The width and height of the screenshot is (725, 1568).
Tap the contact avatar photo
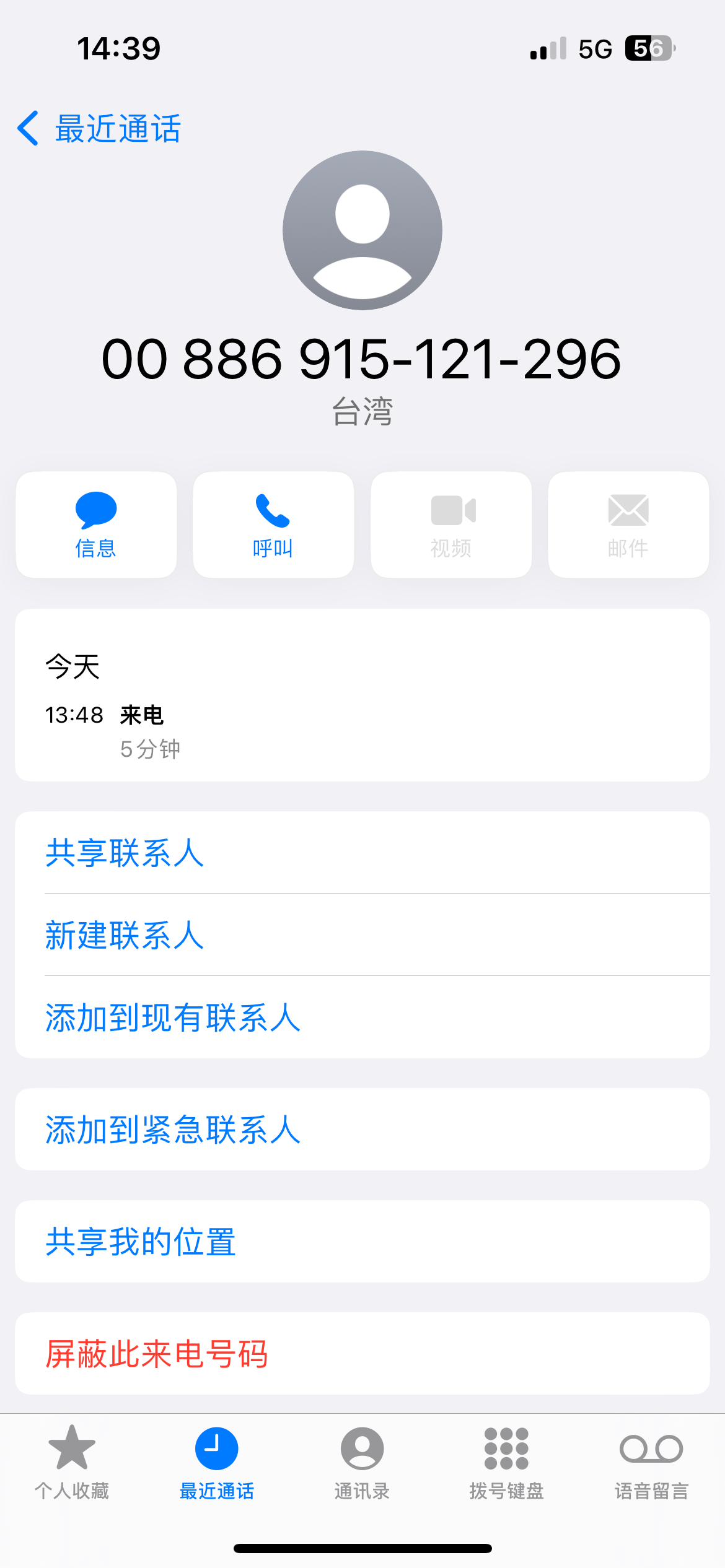361,229
